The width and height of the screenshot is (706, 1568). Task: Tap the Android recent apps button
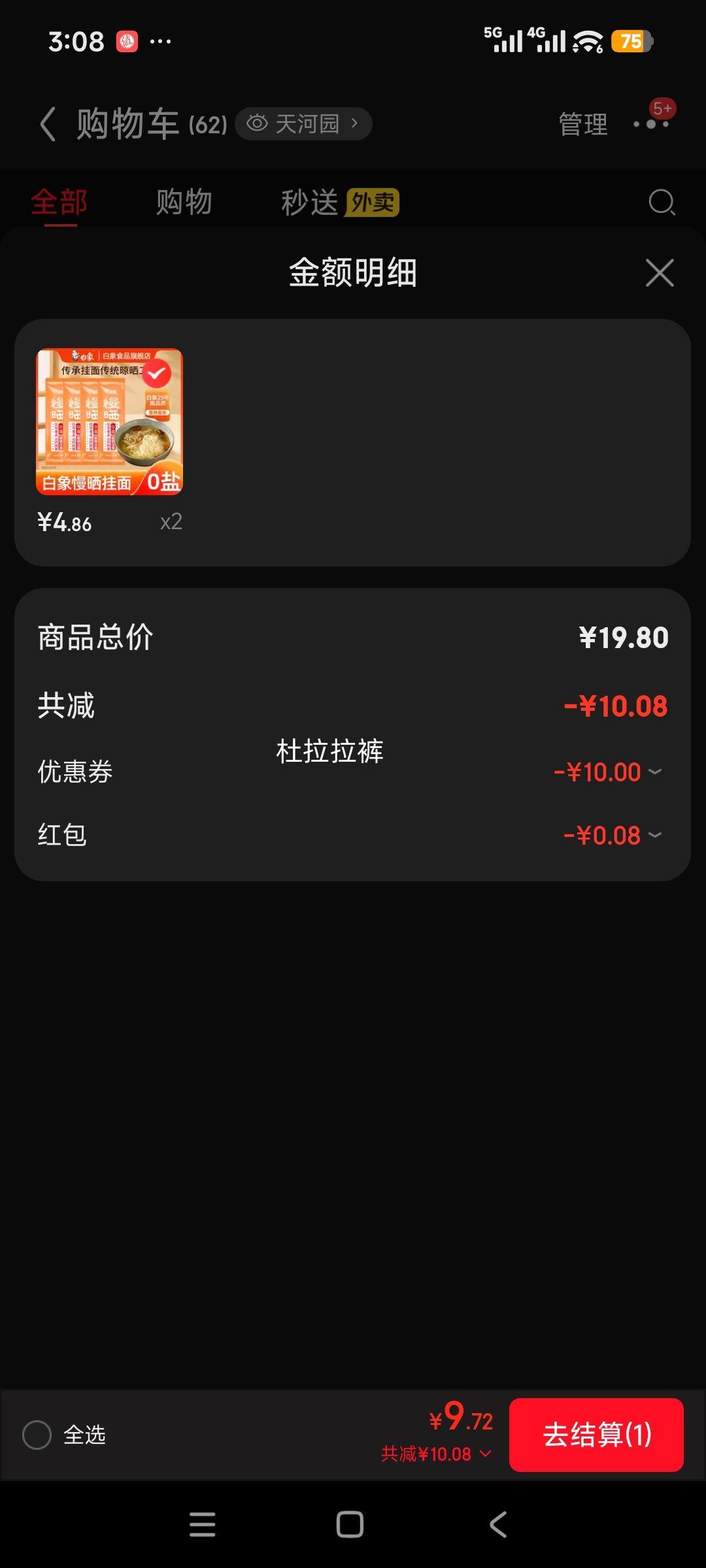point(203,1524)
